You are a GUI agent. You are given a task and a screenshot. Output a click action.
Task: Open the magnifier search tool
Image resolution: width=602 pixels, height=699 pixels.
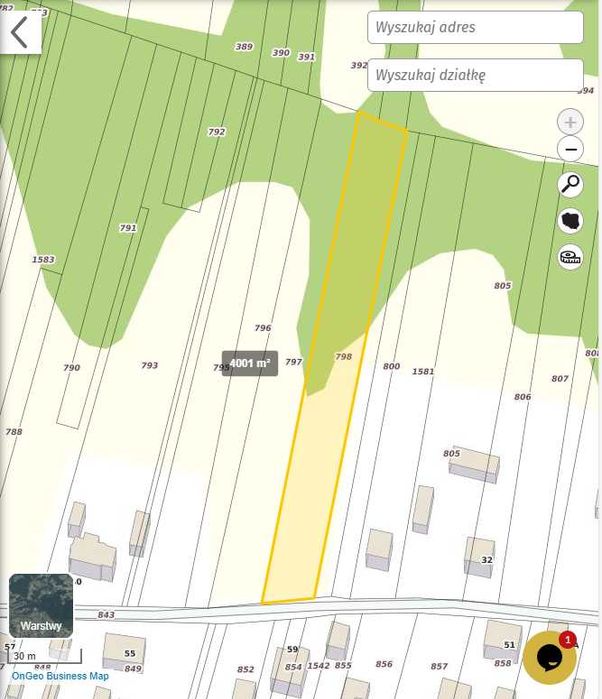[x=570, y=184]
